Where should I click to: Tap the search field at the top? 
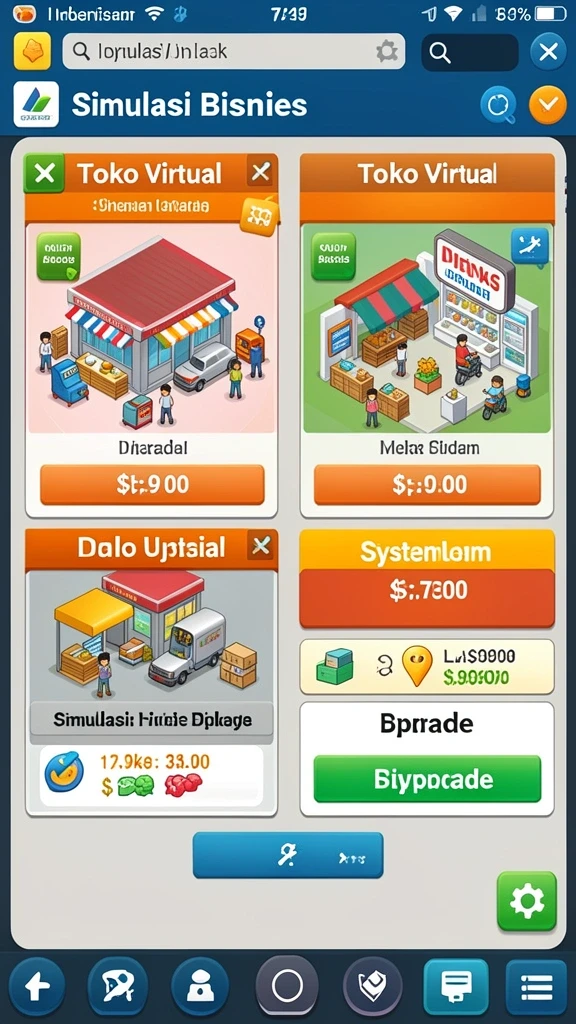pos(233,52)
